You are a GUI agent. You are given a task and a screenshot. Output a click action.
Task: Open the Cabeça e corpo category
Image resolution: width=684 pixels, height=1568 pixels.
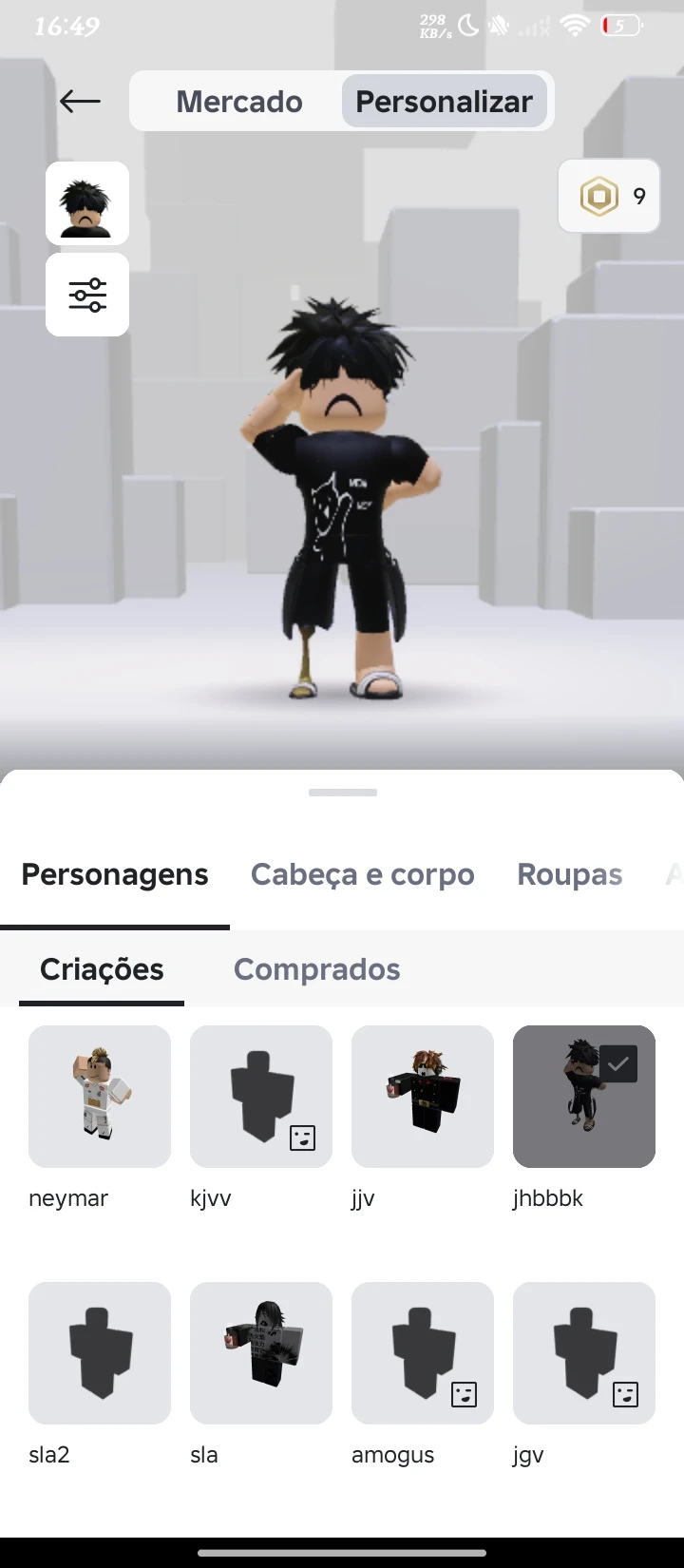[362, 874]
